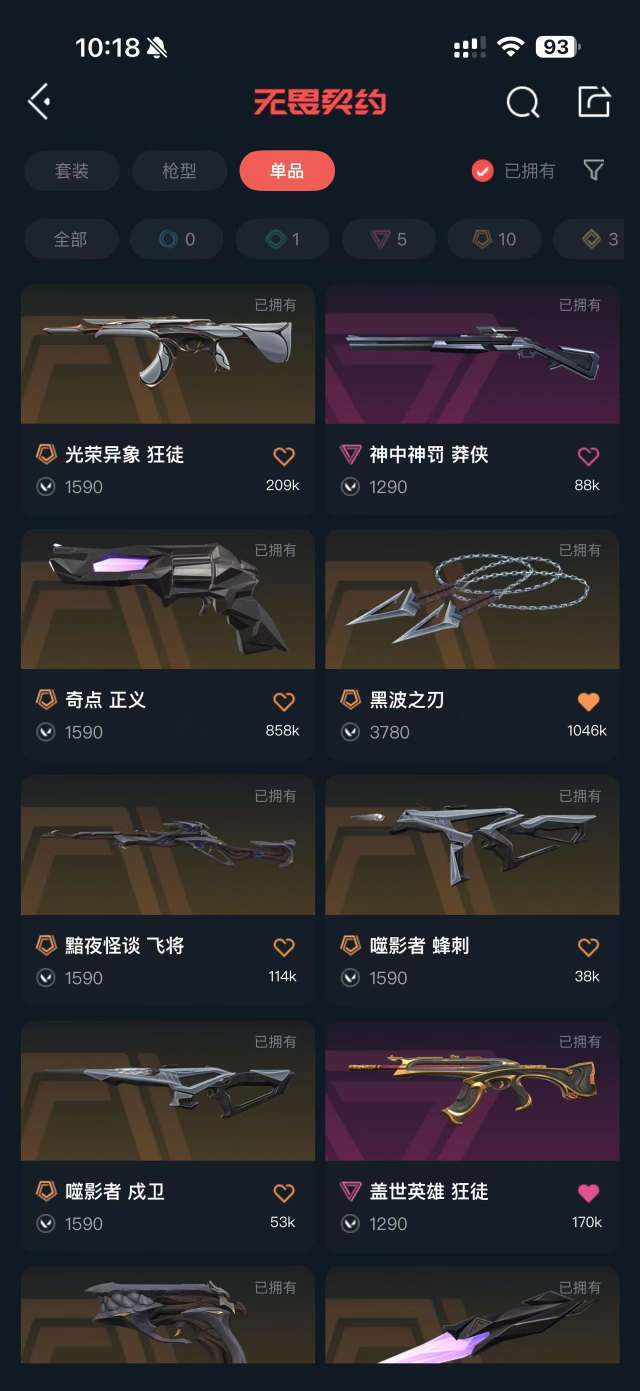Open the 黯夜怪谈 飞将 skin card
The width and height of the screenshot is (640, 1391).
tap(168, 891)
